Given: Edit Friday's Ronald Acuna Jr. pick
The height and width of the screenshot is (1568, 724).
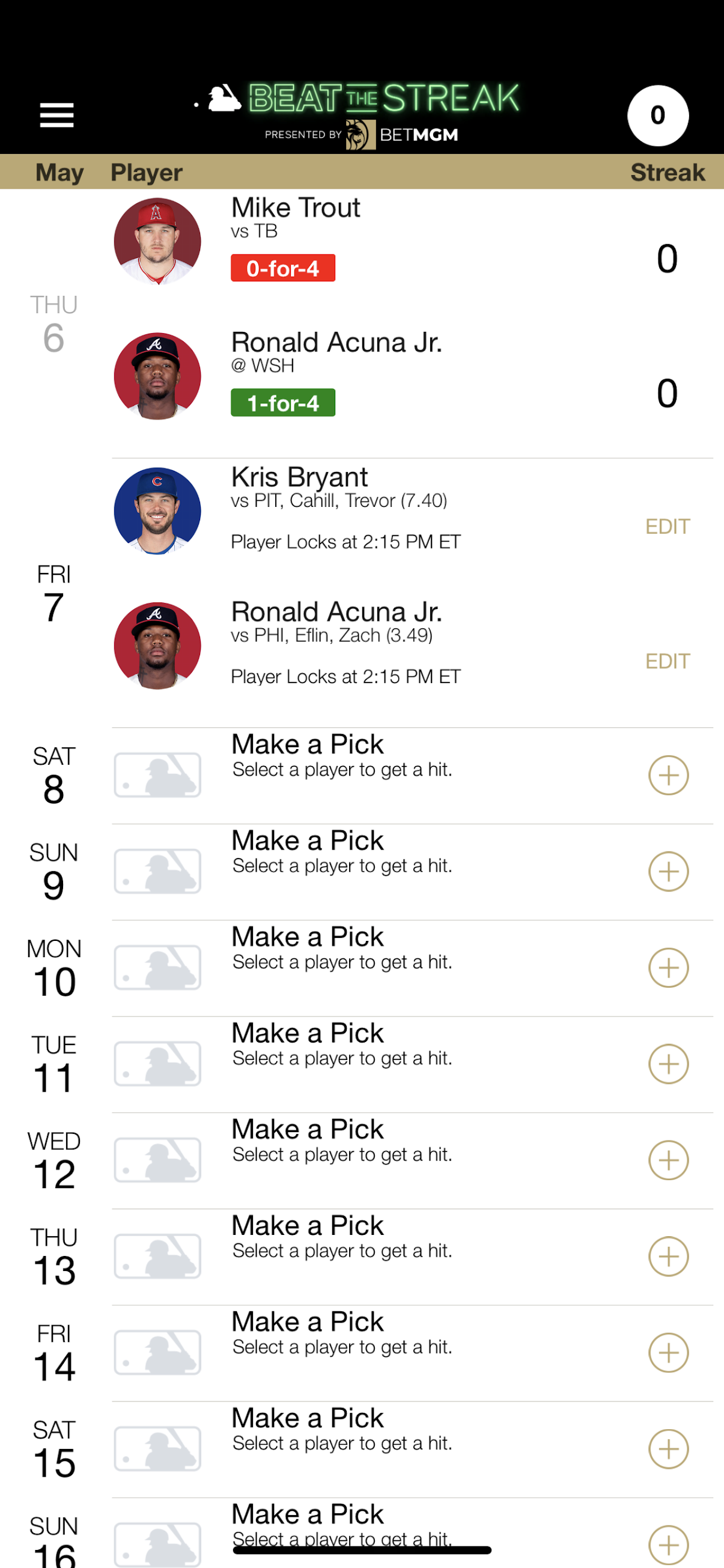Looking at the screenshot, I should pyautogui.click(x=668, y=661).
